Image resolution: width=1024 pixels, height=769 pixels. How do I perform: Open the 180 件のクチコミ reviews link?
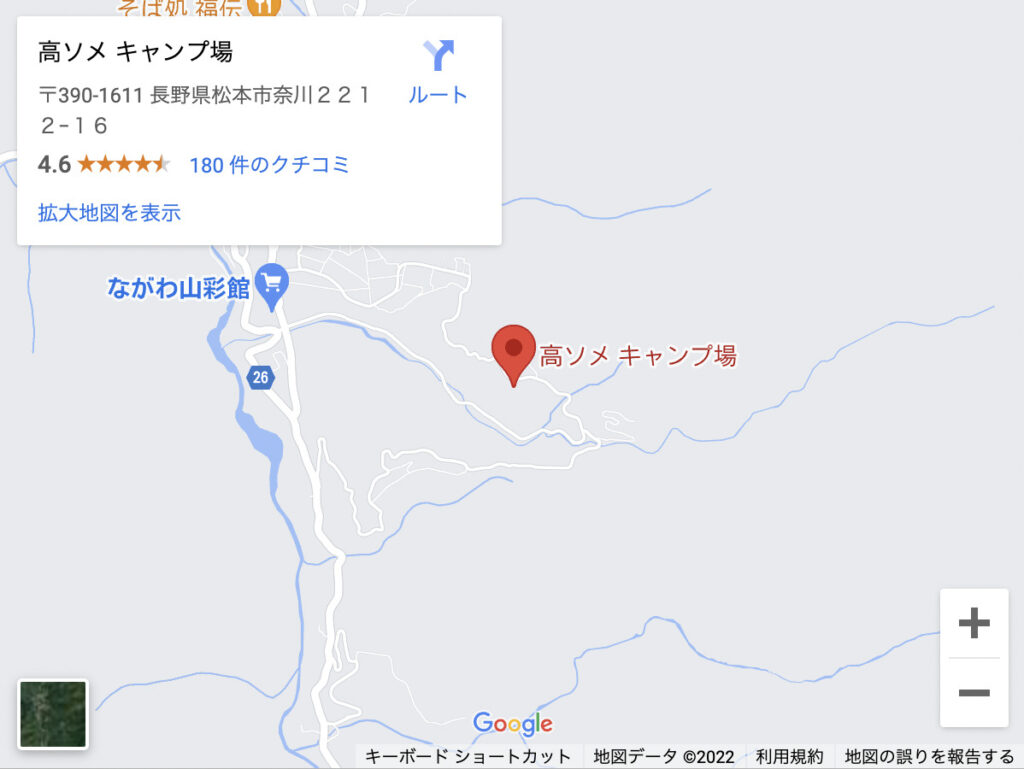pyautogui.click(x=269, y=165)
